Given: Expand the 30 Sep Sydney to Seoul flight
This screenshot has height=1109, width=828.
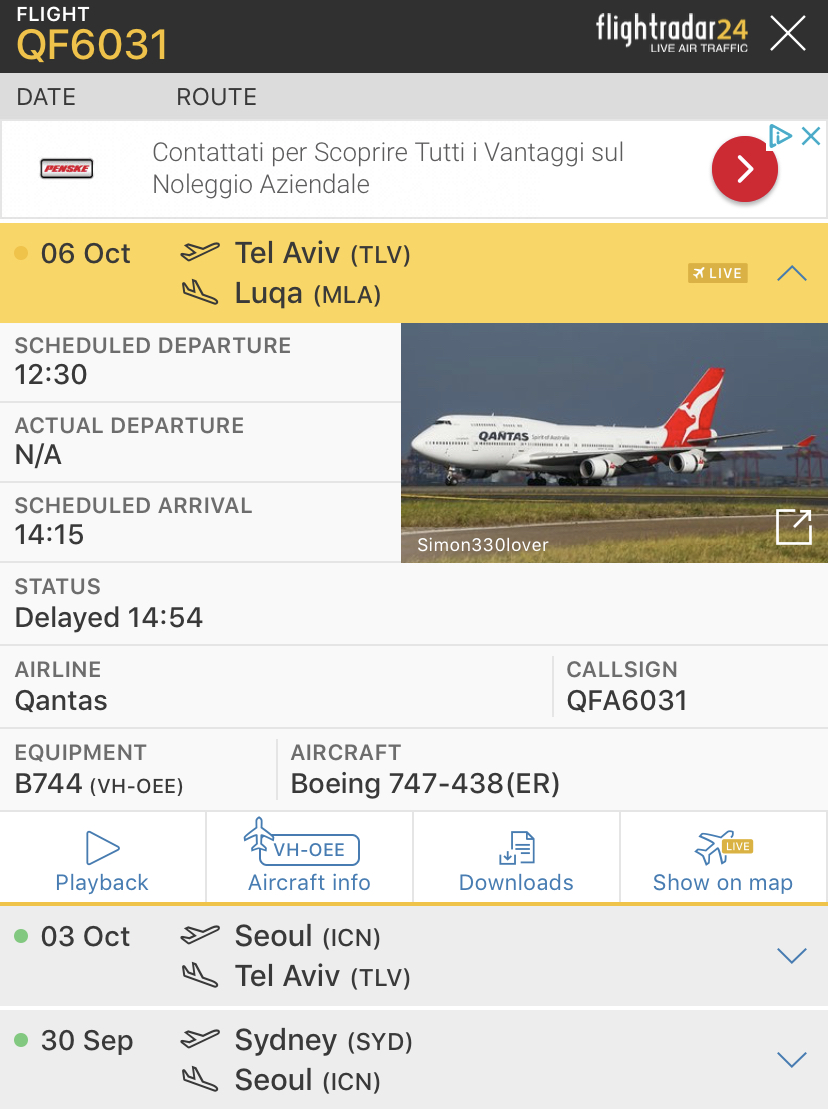Looking at the screenshot, I should click(791, 1060).
